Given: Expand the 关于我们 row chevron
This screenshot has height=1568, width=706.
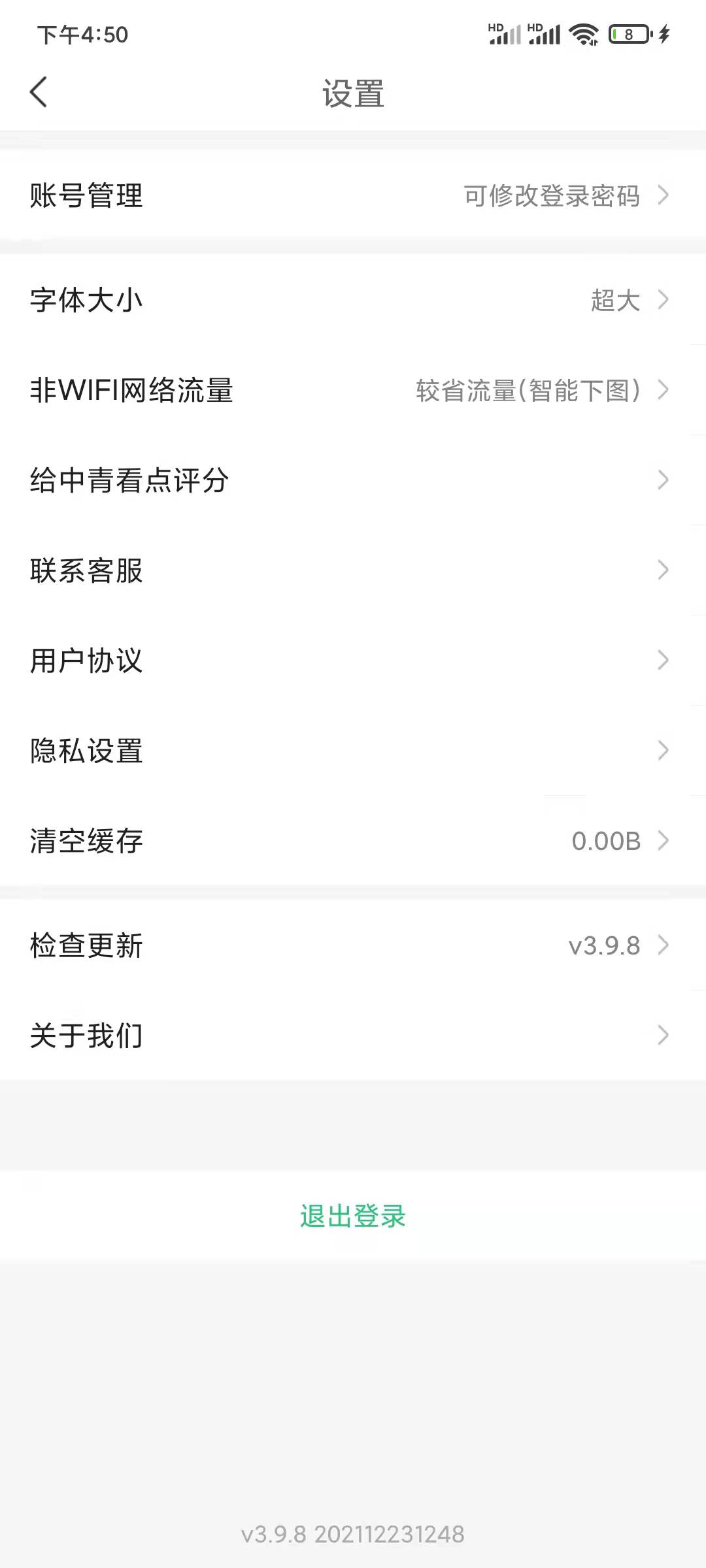Looking at the screenshot, I should point(664,1036).
